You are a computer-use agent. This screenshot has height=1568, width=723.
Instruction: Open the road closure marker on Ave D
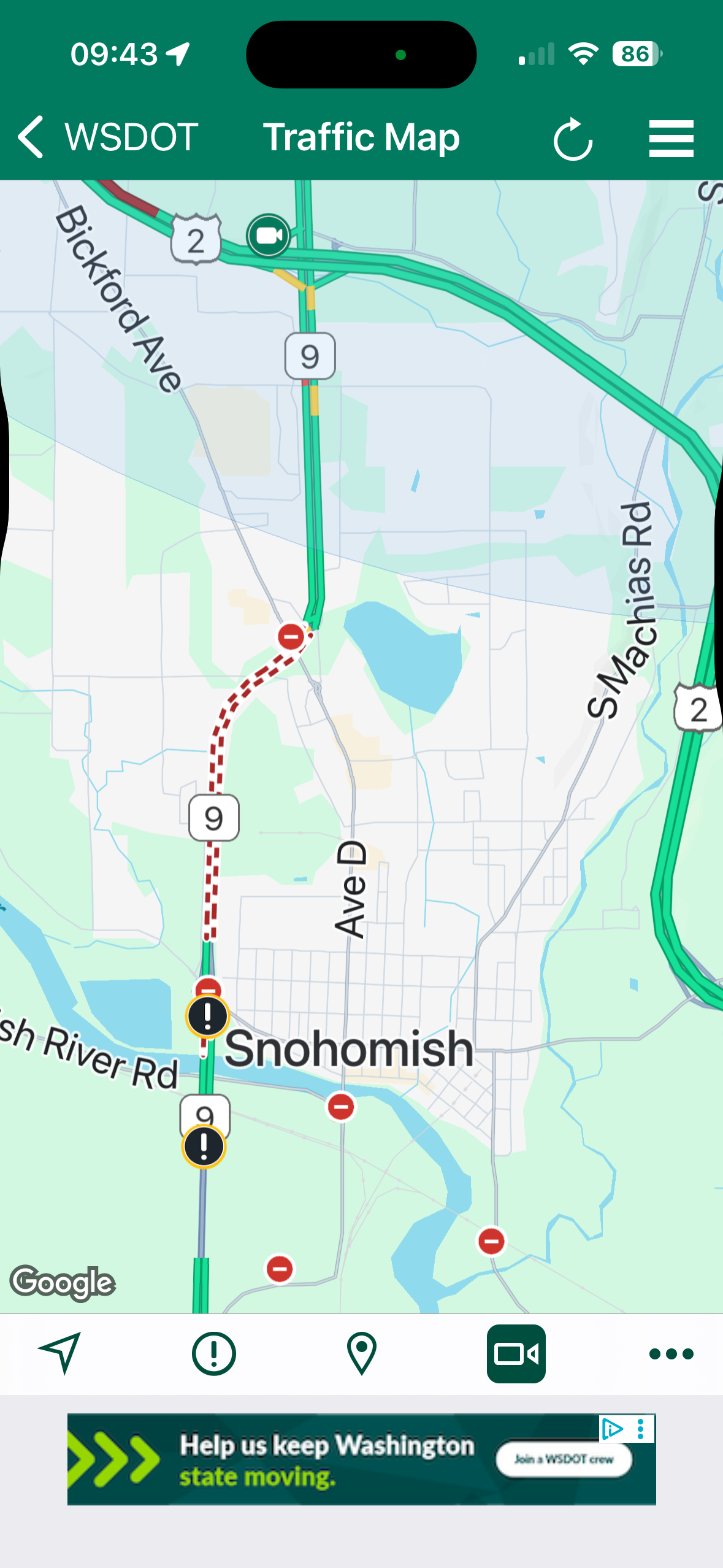[x=341, y=1107]
